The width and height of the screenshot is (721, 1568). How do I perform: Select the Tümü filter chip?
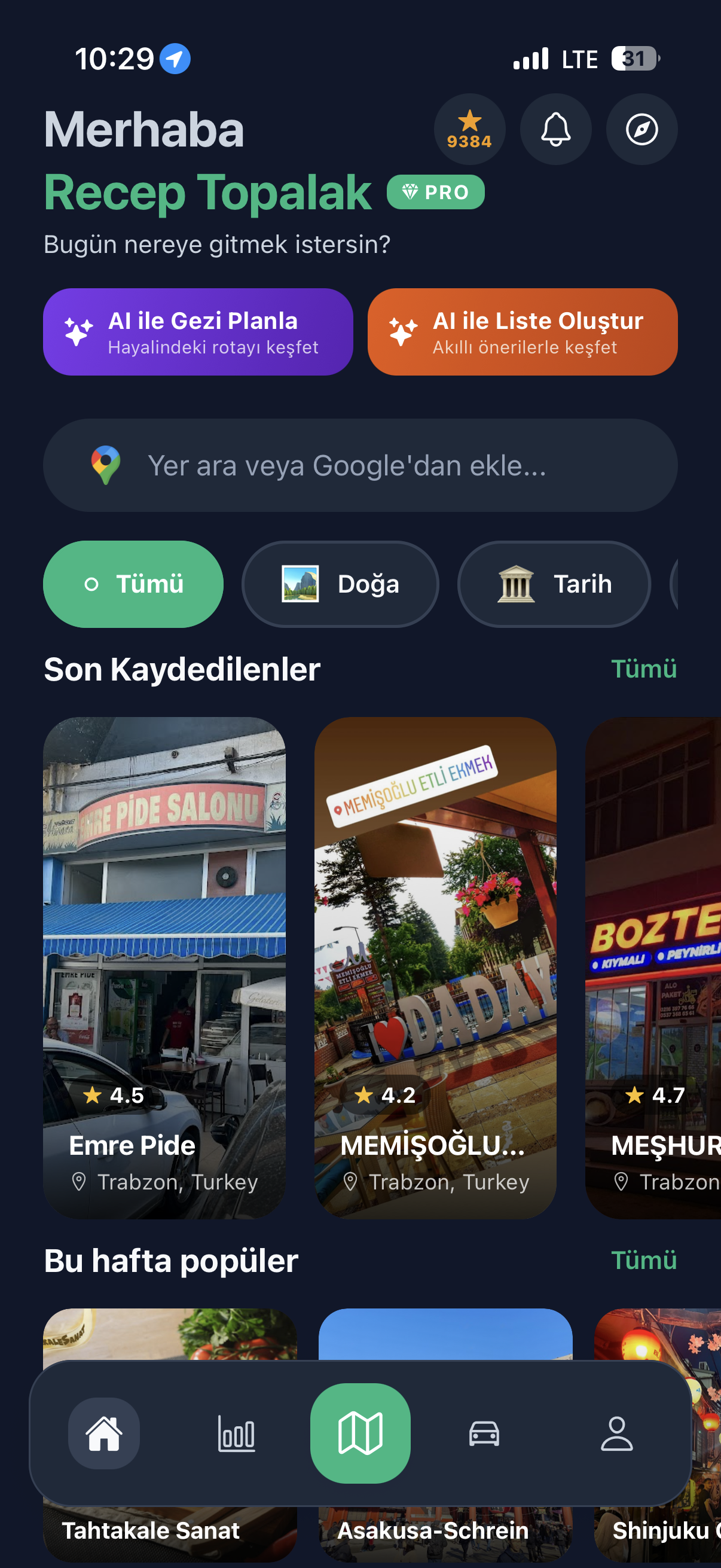[x=133, y=584]
